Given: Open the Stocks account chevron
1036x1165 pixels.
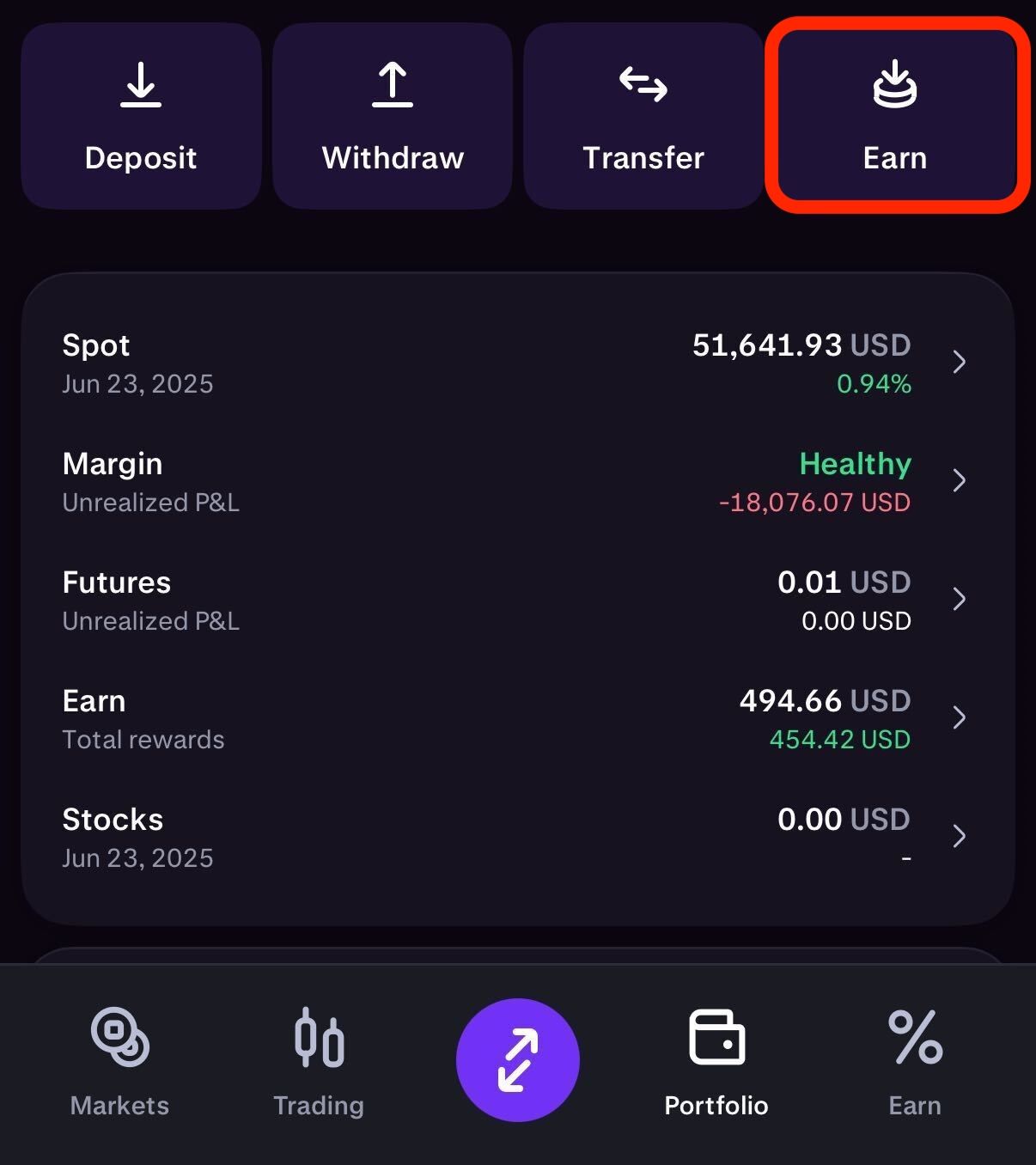Looking at the screenshot, I should 960,837.
